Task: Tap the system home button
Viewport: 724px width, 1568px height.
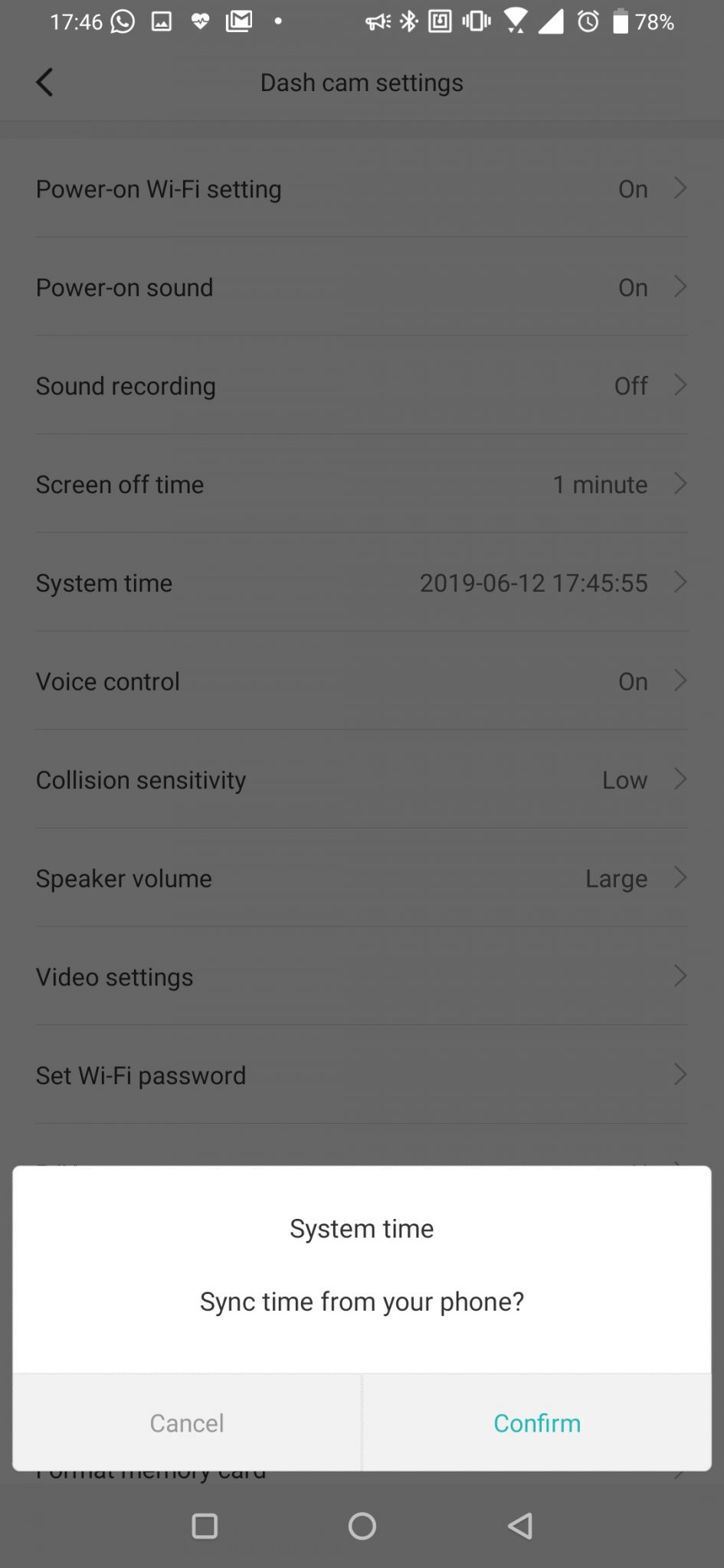Action: click(362, 1526)
